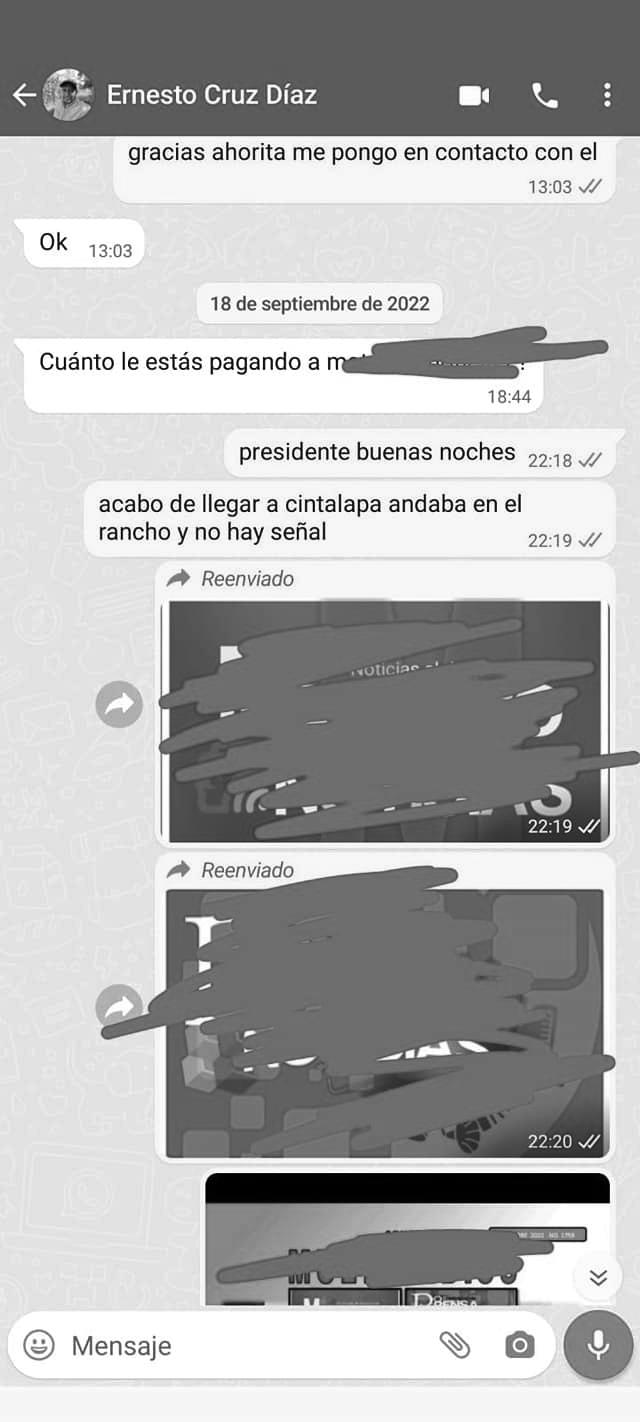
Task: Start a voice call with Ernesto
Action: (545, 95)
